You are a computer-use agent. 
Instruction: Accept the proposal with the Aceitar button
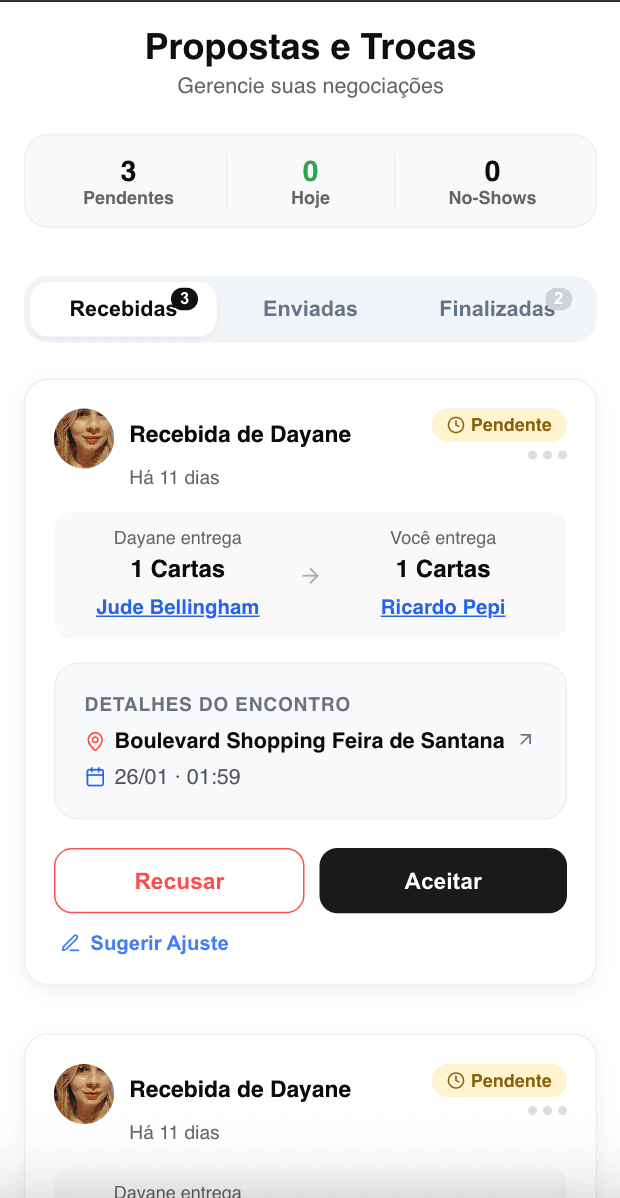click(x=443, y=881)
